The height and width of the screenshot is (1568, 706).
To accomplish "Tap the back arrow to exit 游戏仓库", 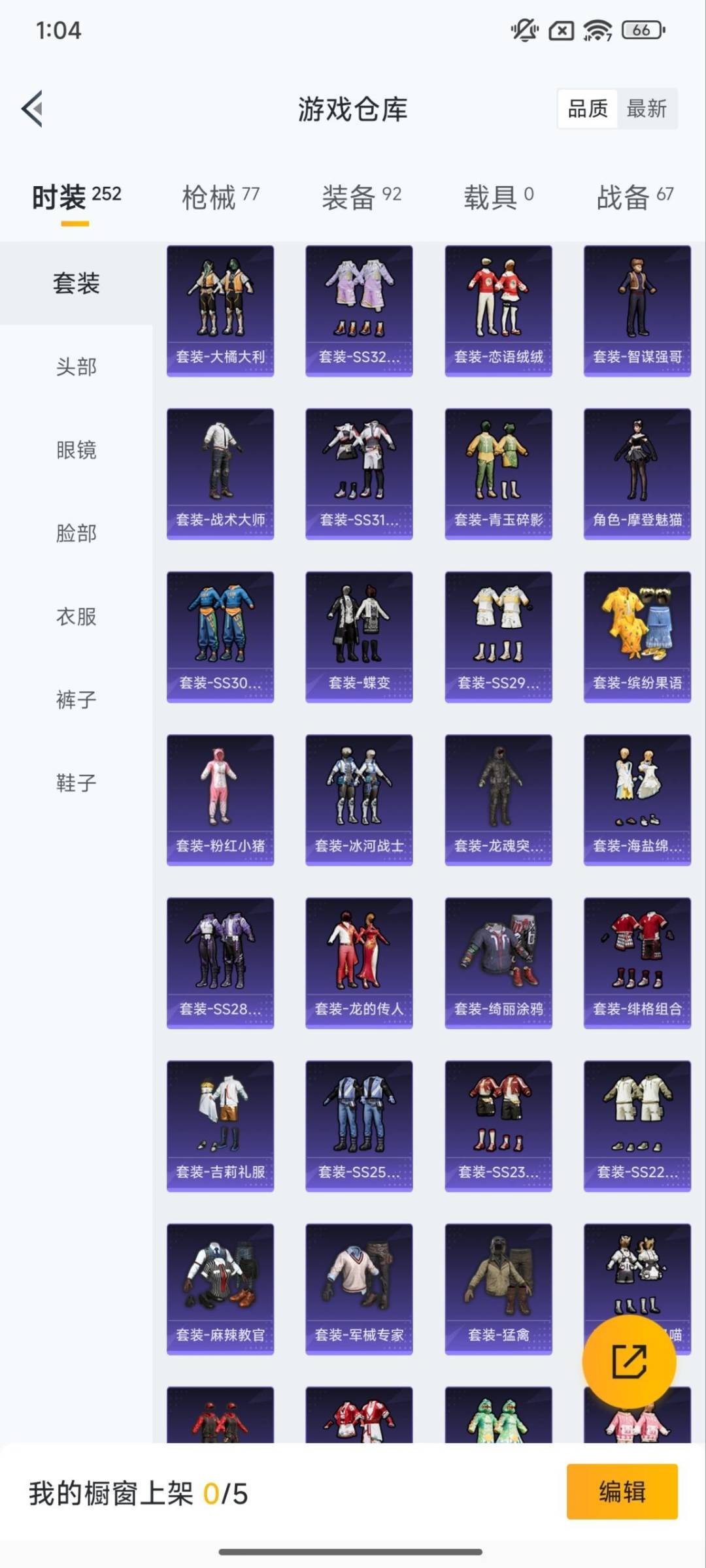I will 32,109.
